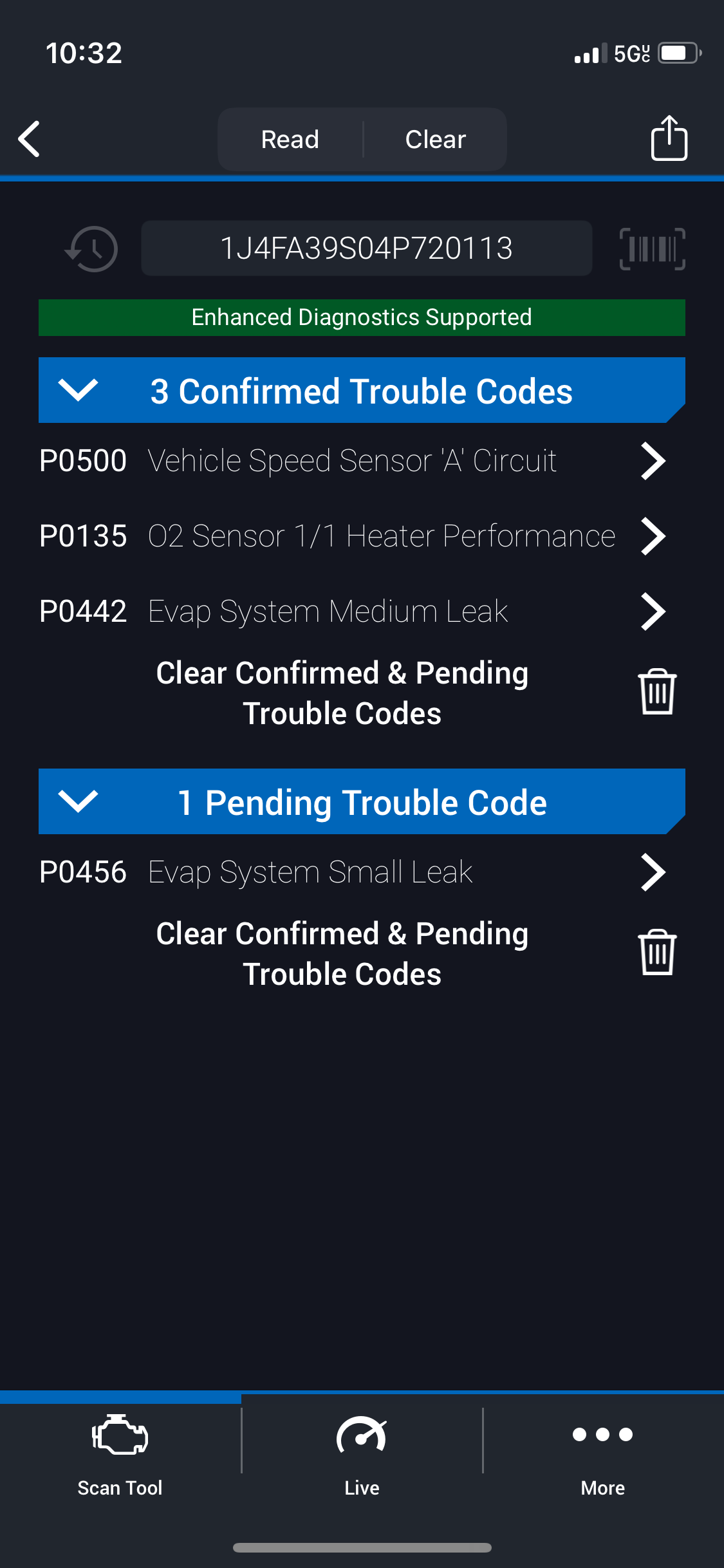Open P0456 Evap System Small Leak
The image size is (724, 1568).
(x=352, y=872)
